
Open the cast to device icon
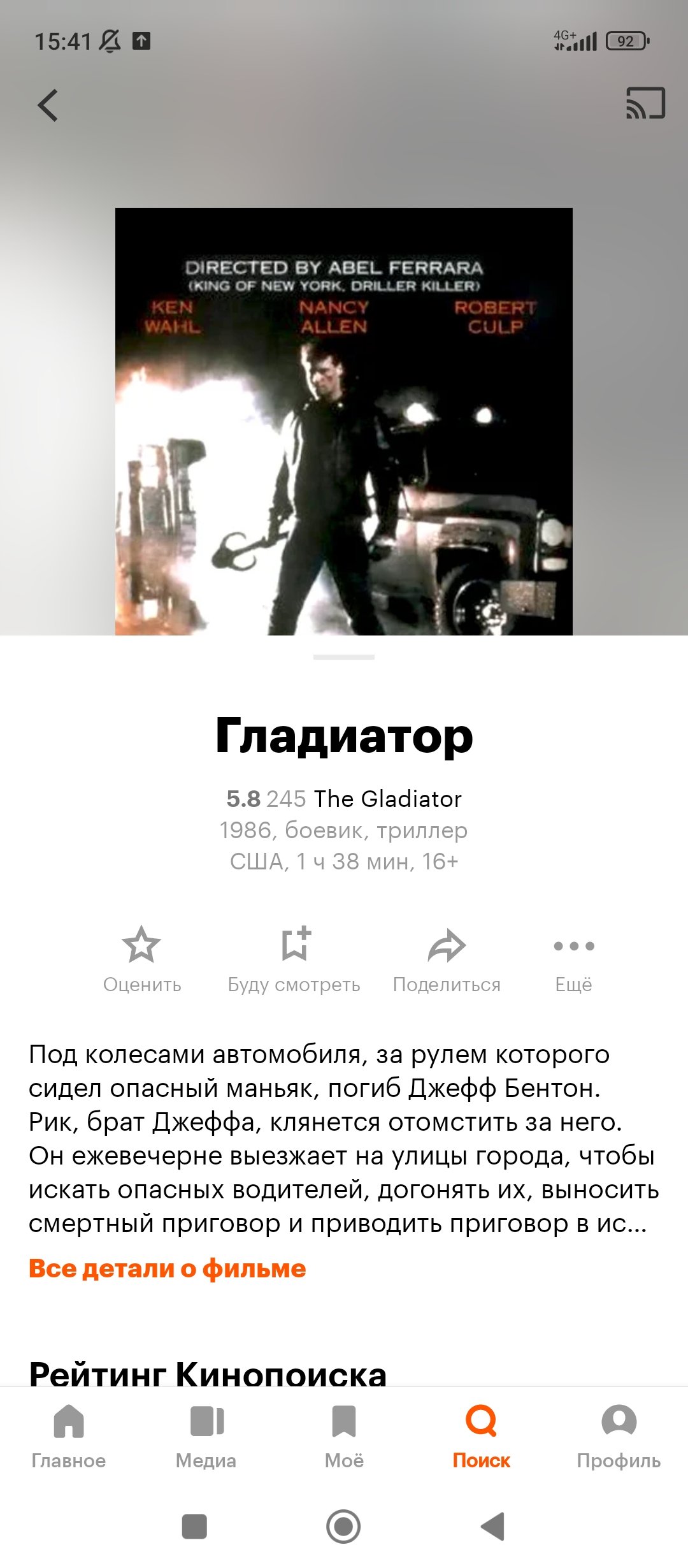tap(645, 103)
